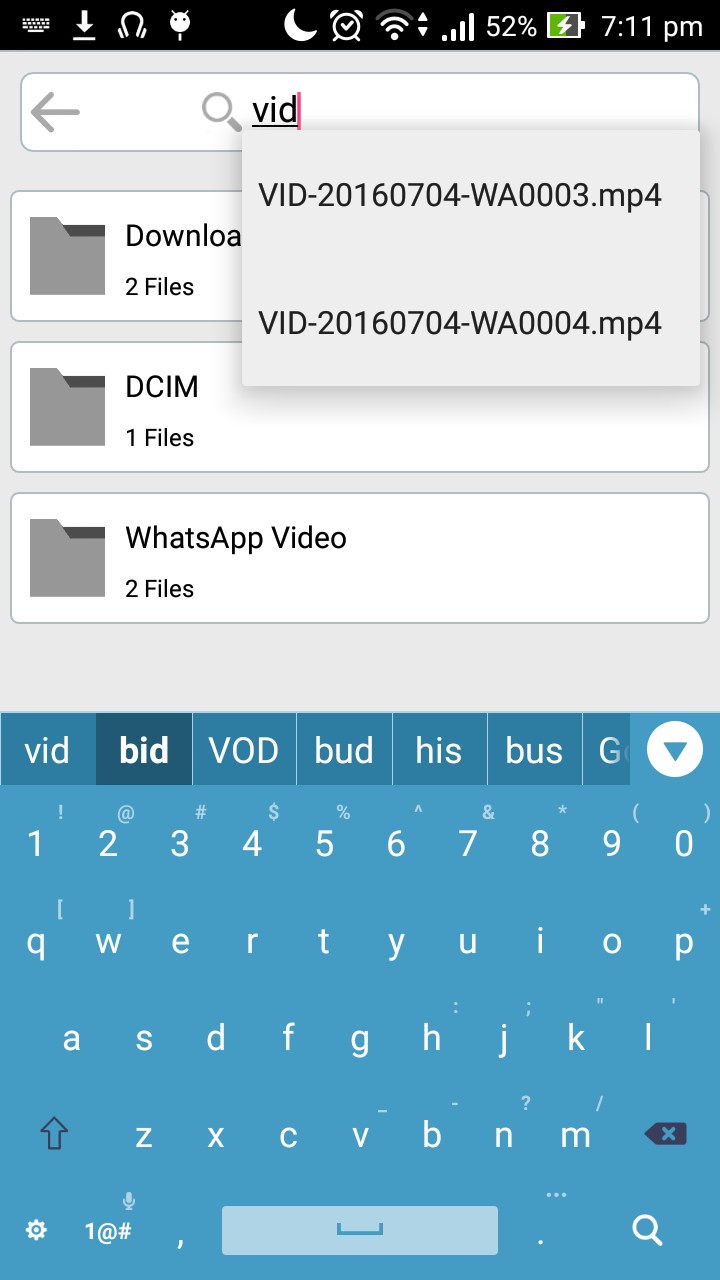Go back using the arrow icon
Screen dimensions: 720x1280
55,112
